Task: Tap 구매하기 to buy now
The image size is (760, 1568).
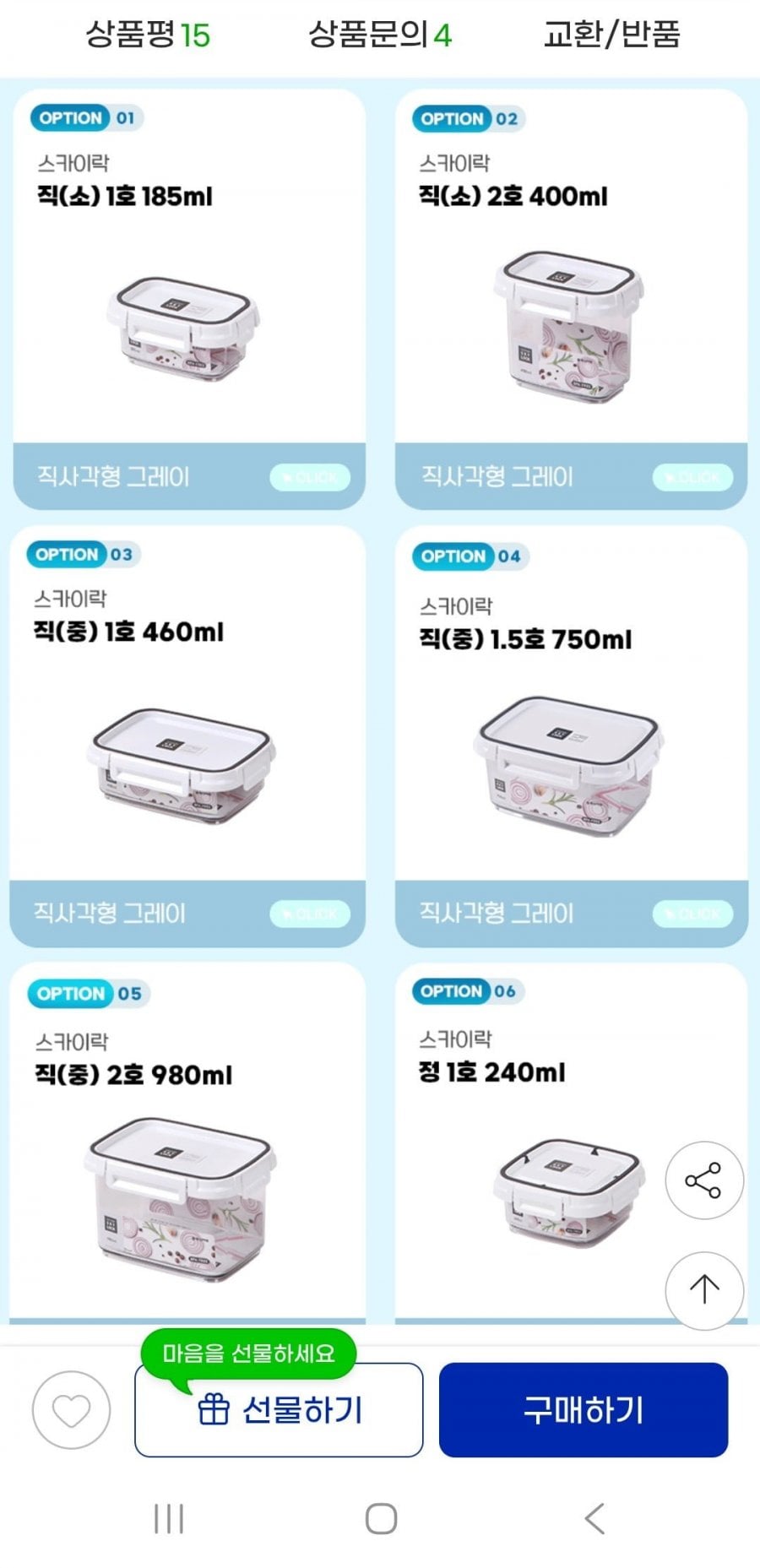Action: 584,1409
